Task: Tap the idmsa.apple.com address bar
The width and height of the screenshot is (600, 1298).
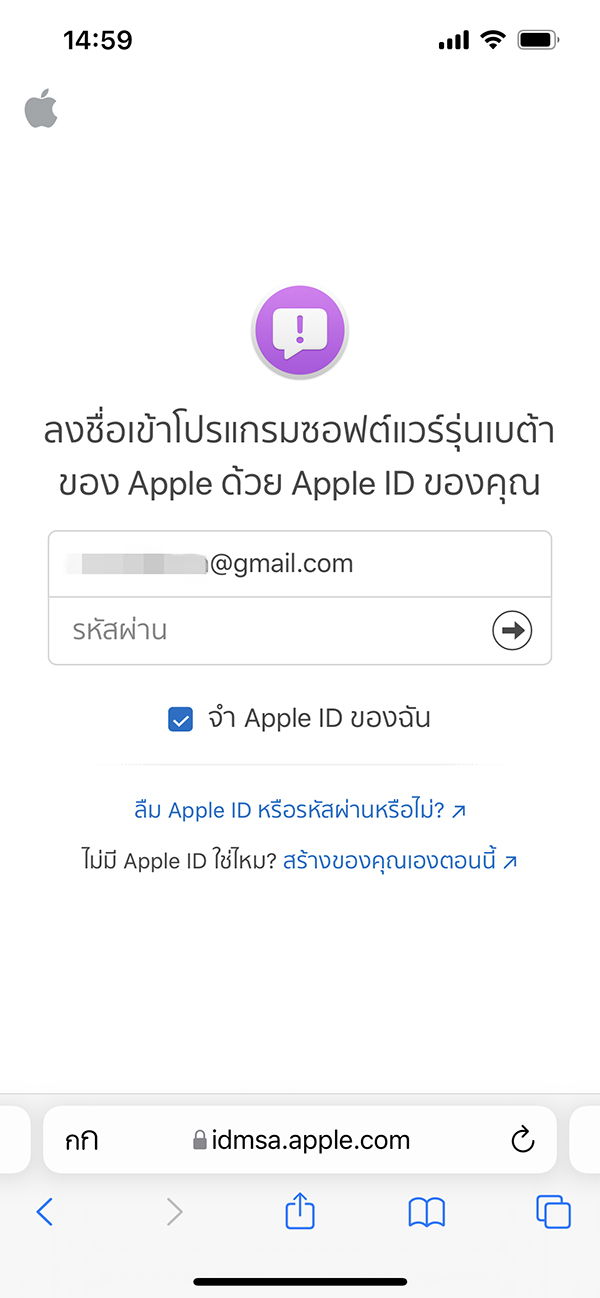Action: click(x=300, y=1141)
